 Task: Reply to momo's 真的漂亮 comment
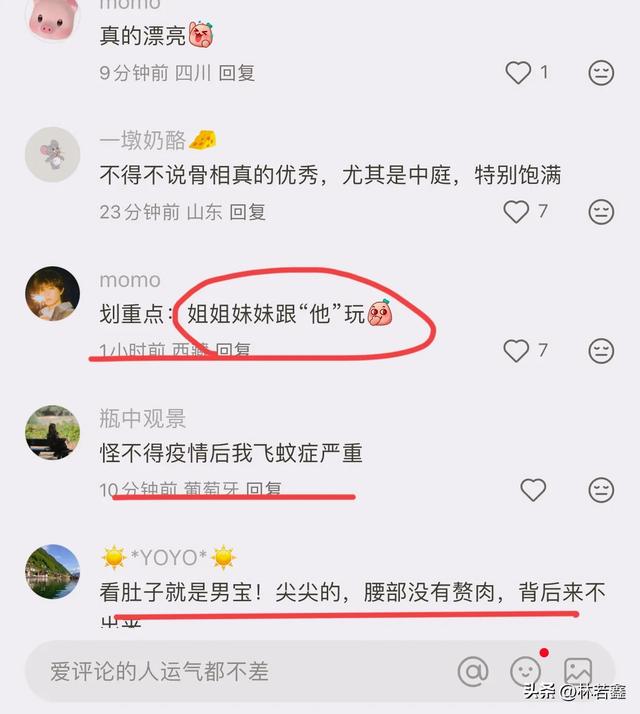[x=237, y=73]
